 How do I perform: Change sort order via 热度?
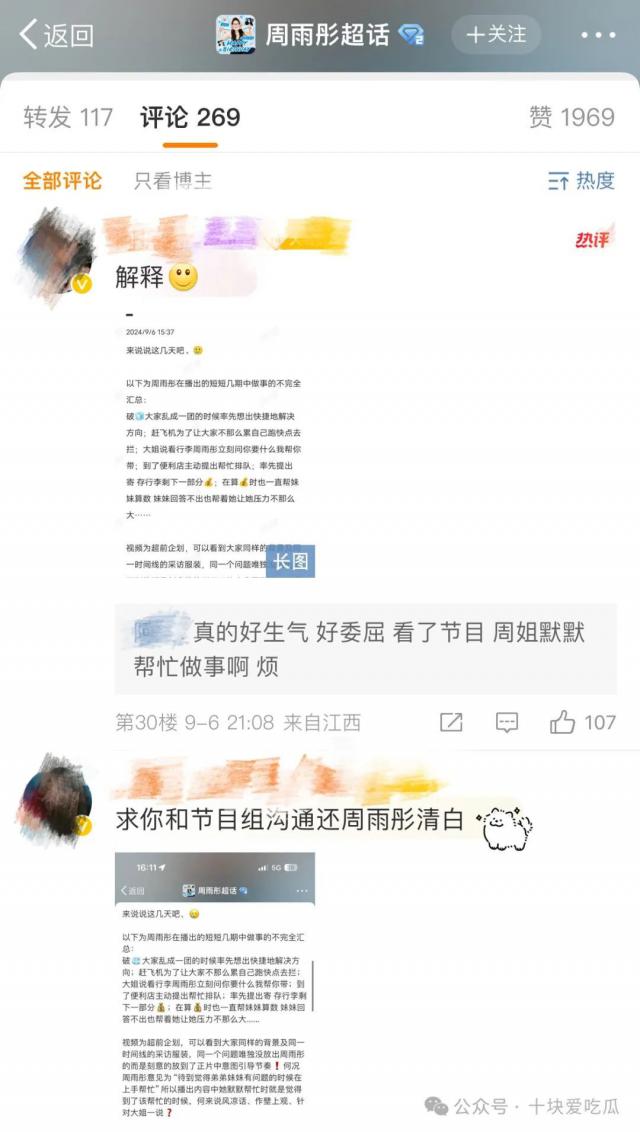pyautogui.click(x=581, y=181)
